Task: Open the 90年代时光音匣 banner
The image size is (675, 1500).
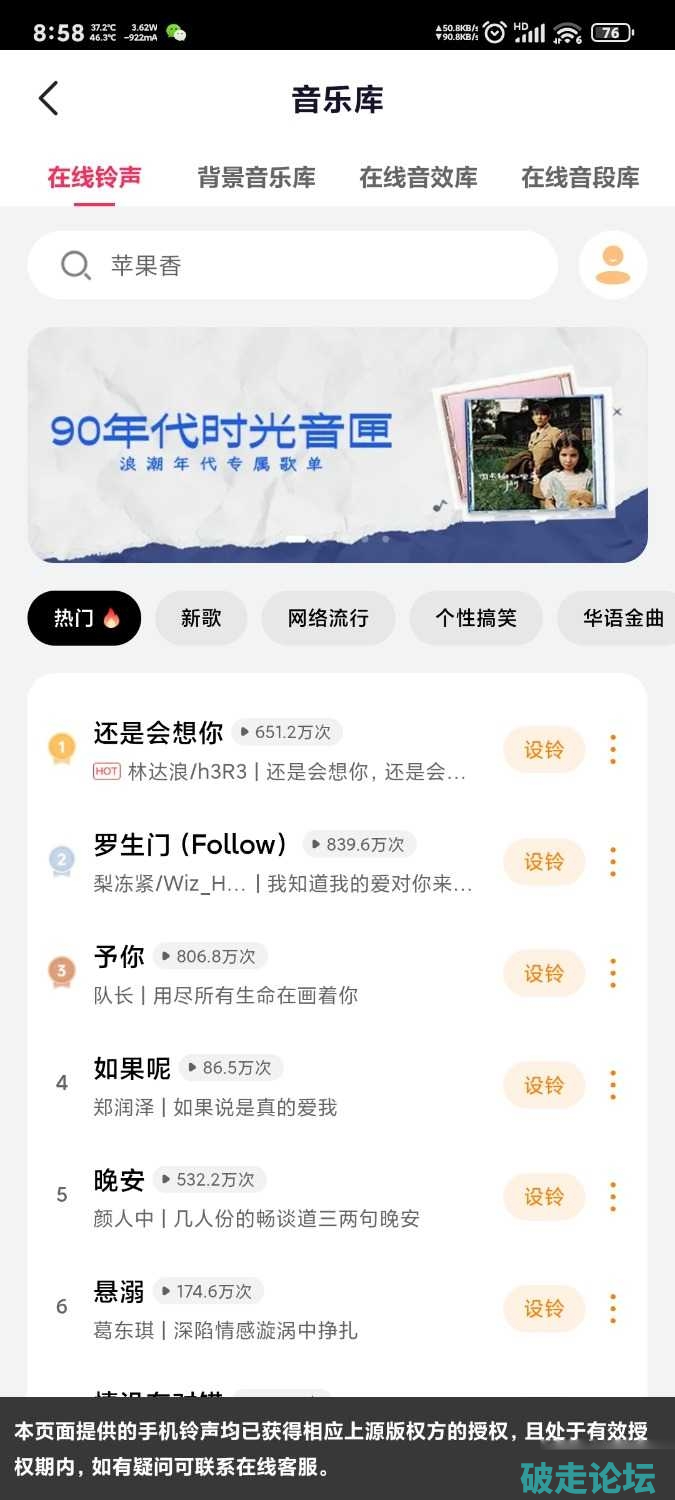Action: [337, 445]
